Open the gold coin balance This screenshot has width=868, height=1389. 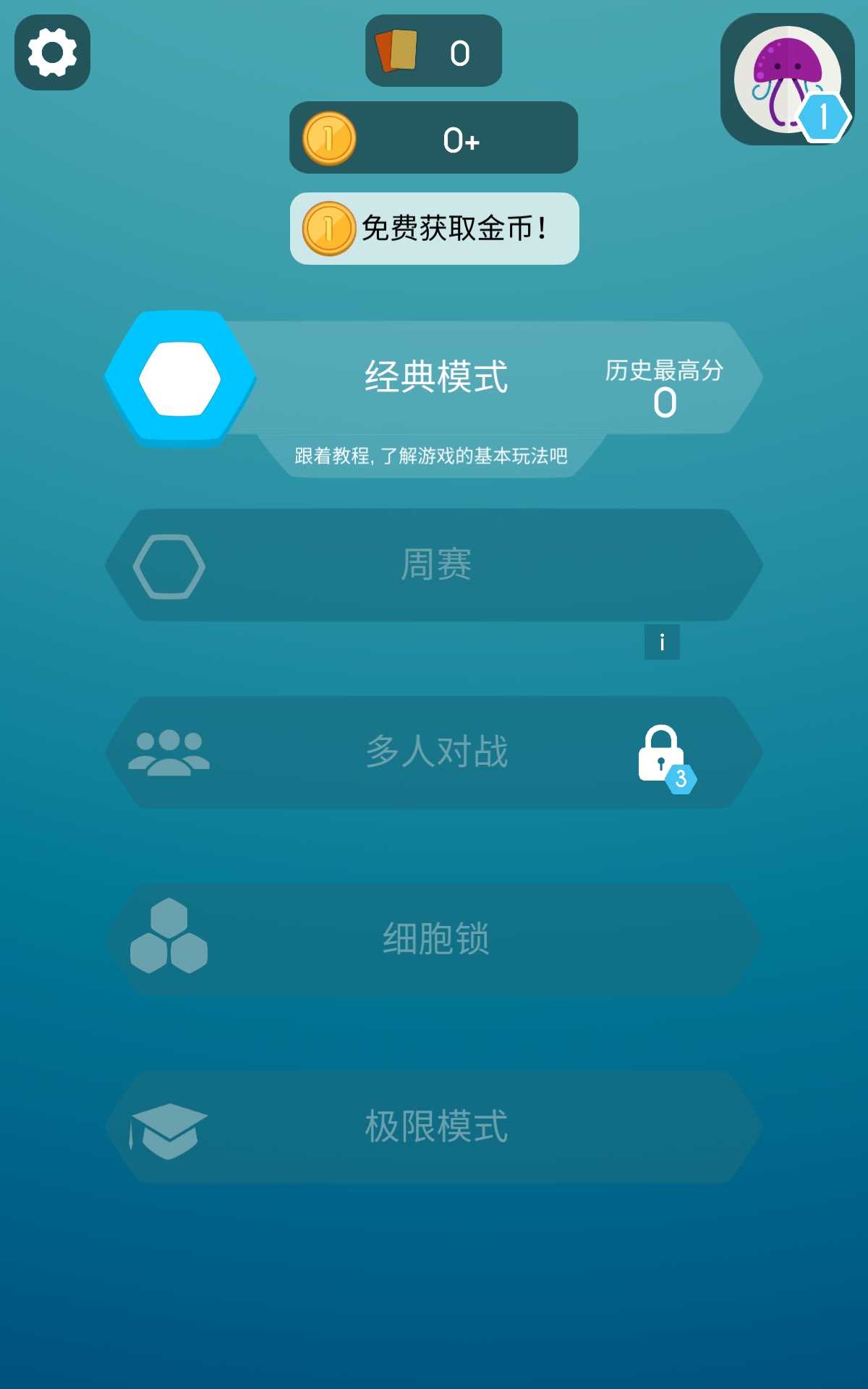coord(433,138)
